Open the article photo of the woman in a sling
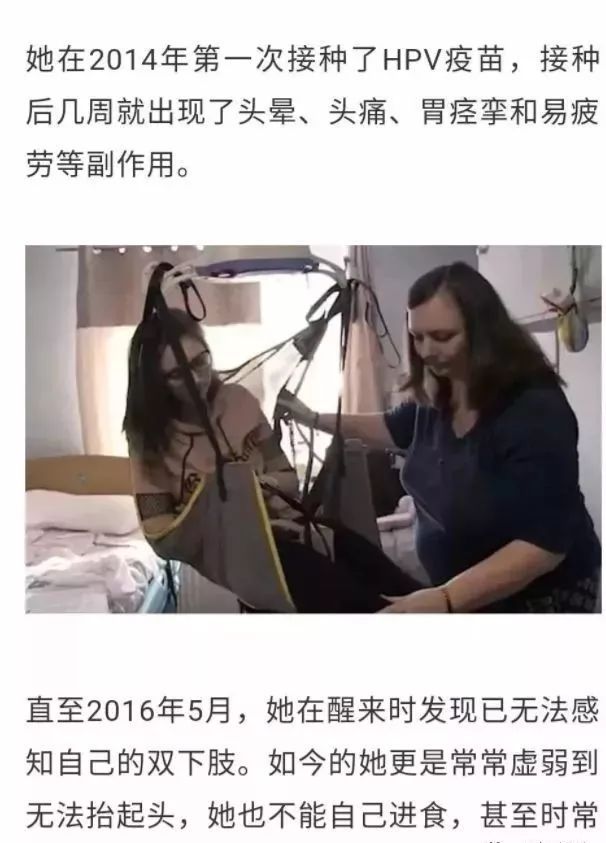Viewport: 606px width, 843px height. tap(313, 429)
